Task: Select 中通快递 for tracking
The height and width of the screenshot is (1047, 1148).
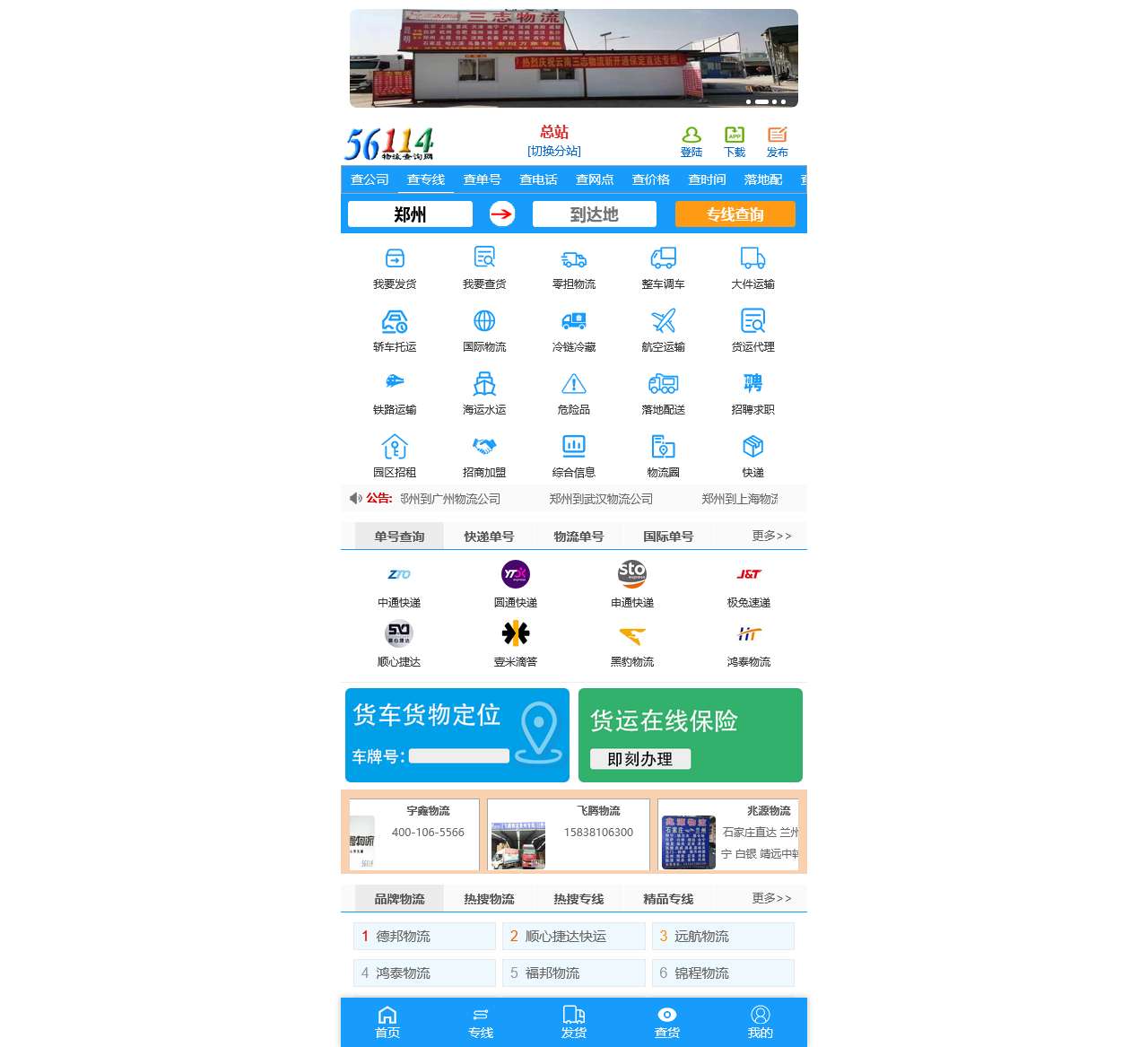Action: [x=399, y=585]
